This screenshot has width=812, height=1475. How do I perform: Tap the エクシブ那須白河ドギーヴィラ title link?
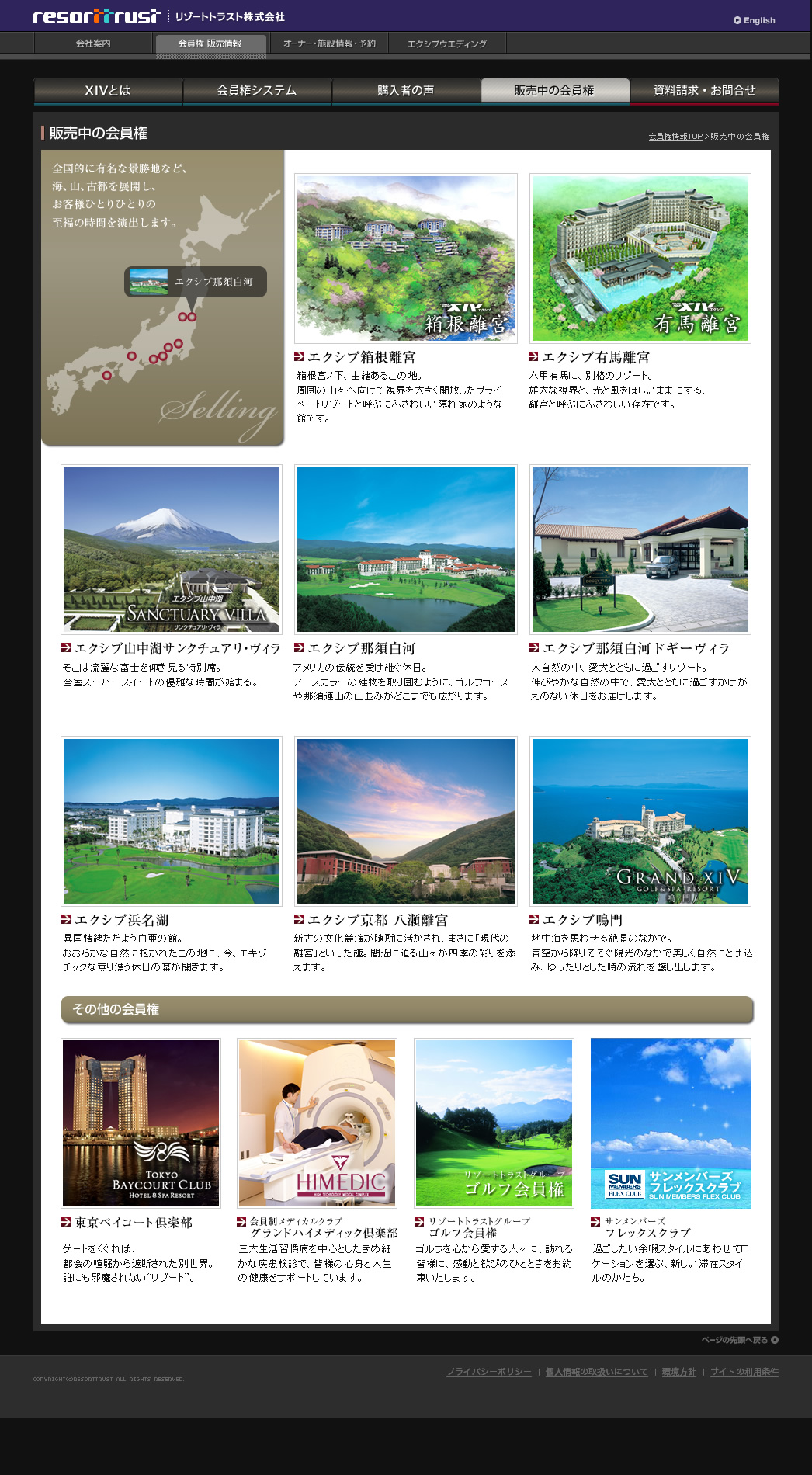pyautogui.click(x=636, y=648)
